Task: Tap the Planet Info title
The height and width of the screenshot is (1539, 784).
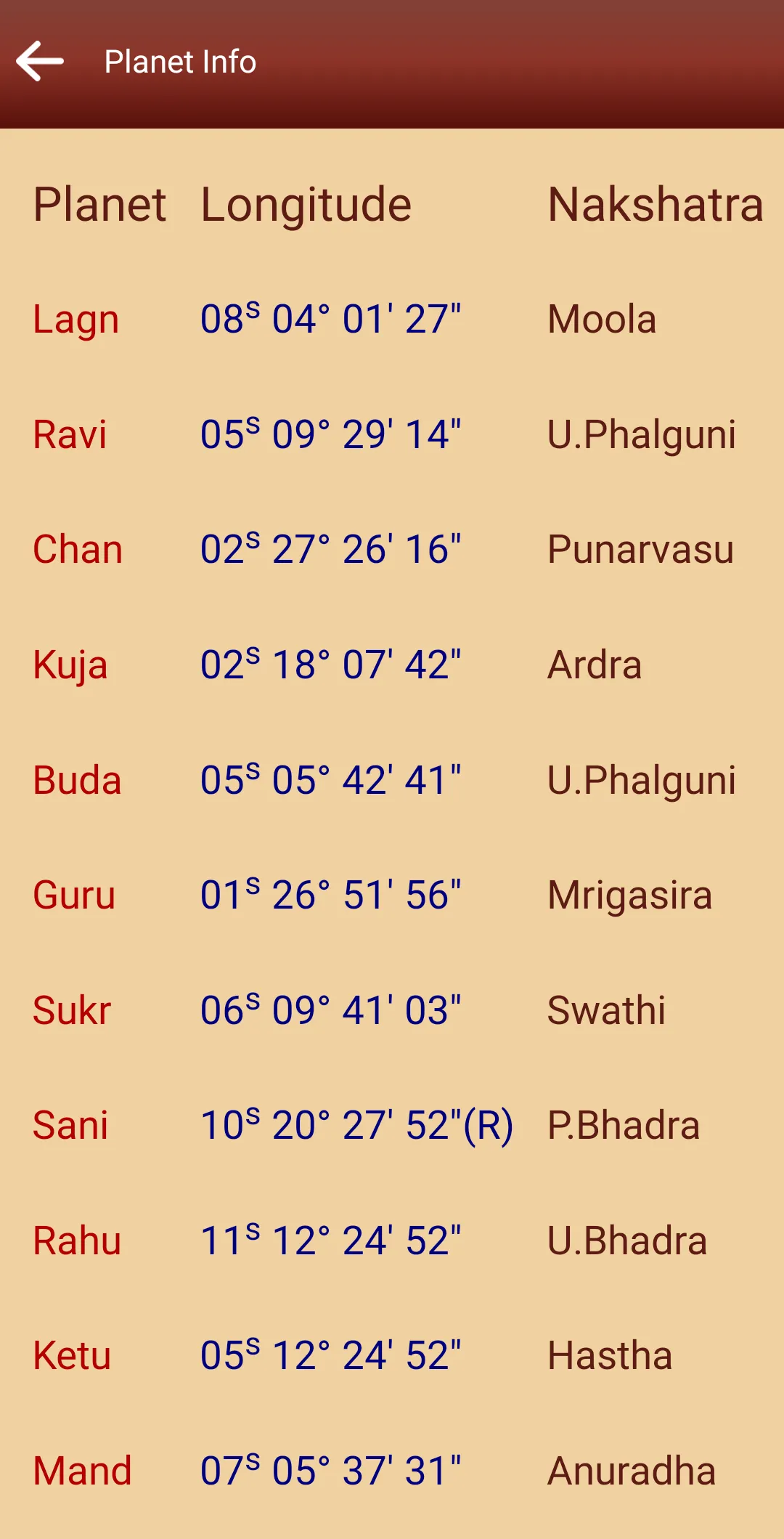Action: click(179, 62)
